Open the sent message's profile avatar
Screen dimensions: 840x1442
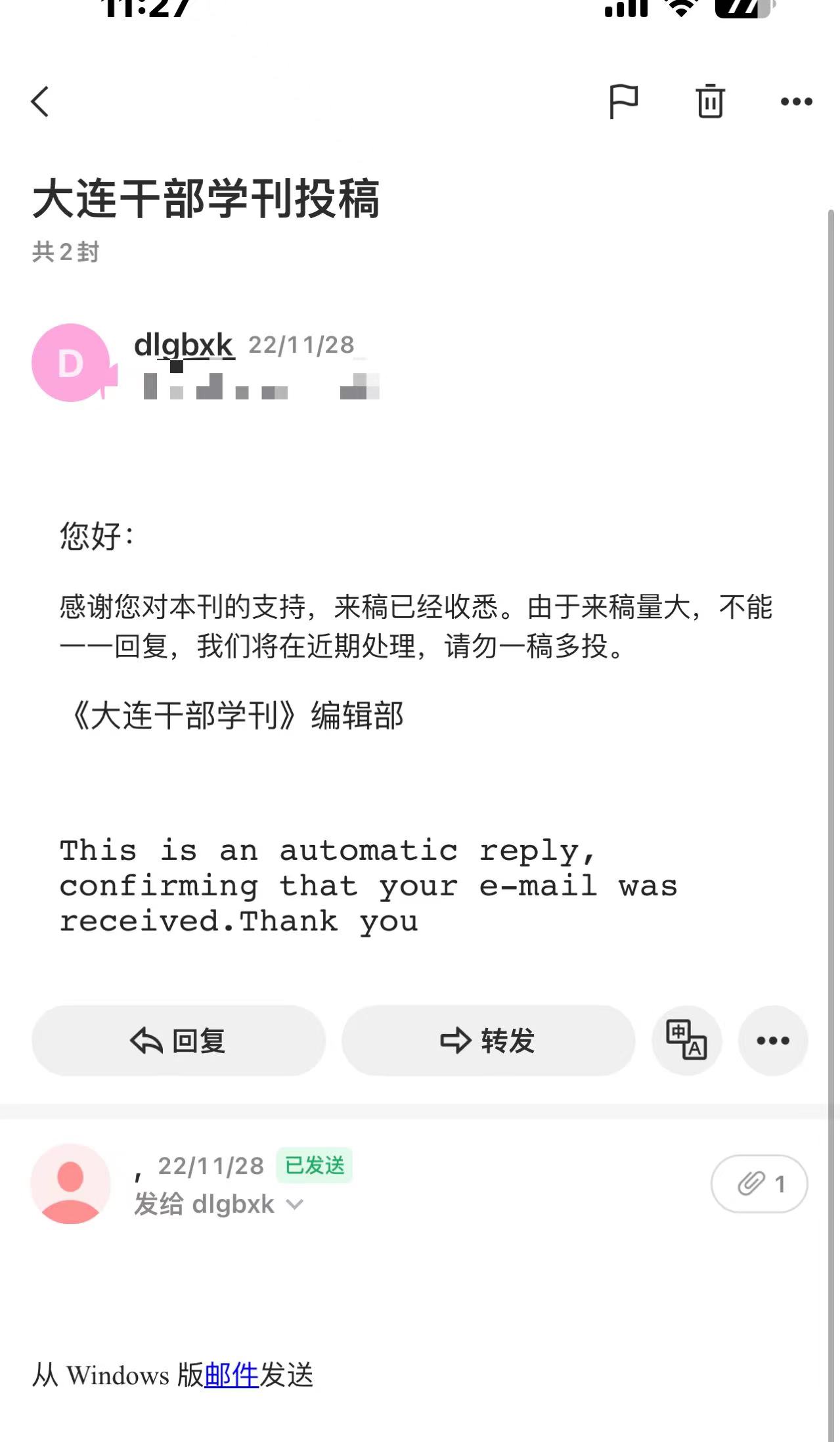pyautogui.click(x=70, y=1183)
